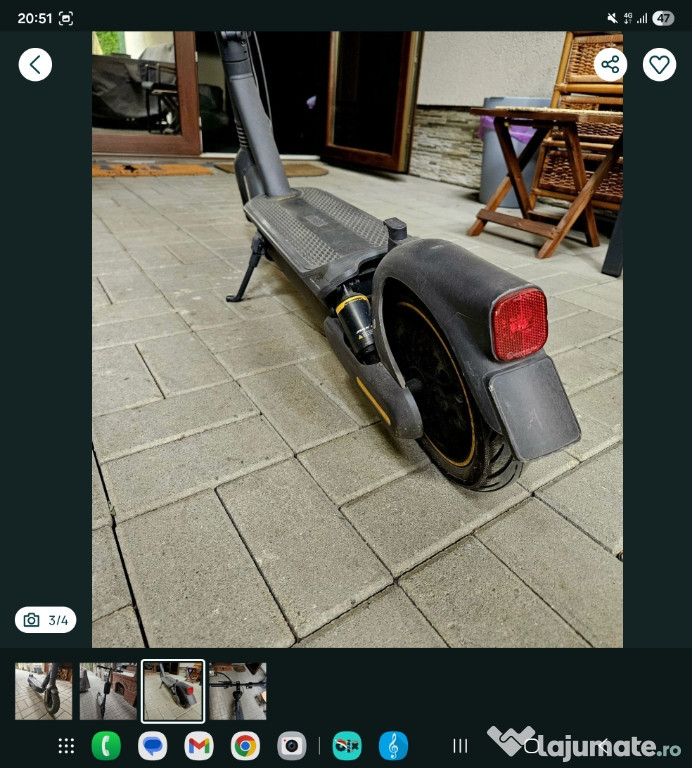The width and height of the screenshot is (692, 768).
Task: Show recent apps using the navigation bar
Action: pos(460,746)
